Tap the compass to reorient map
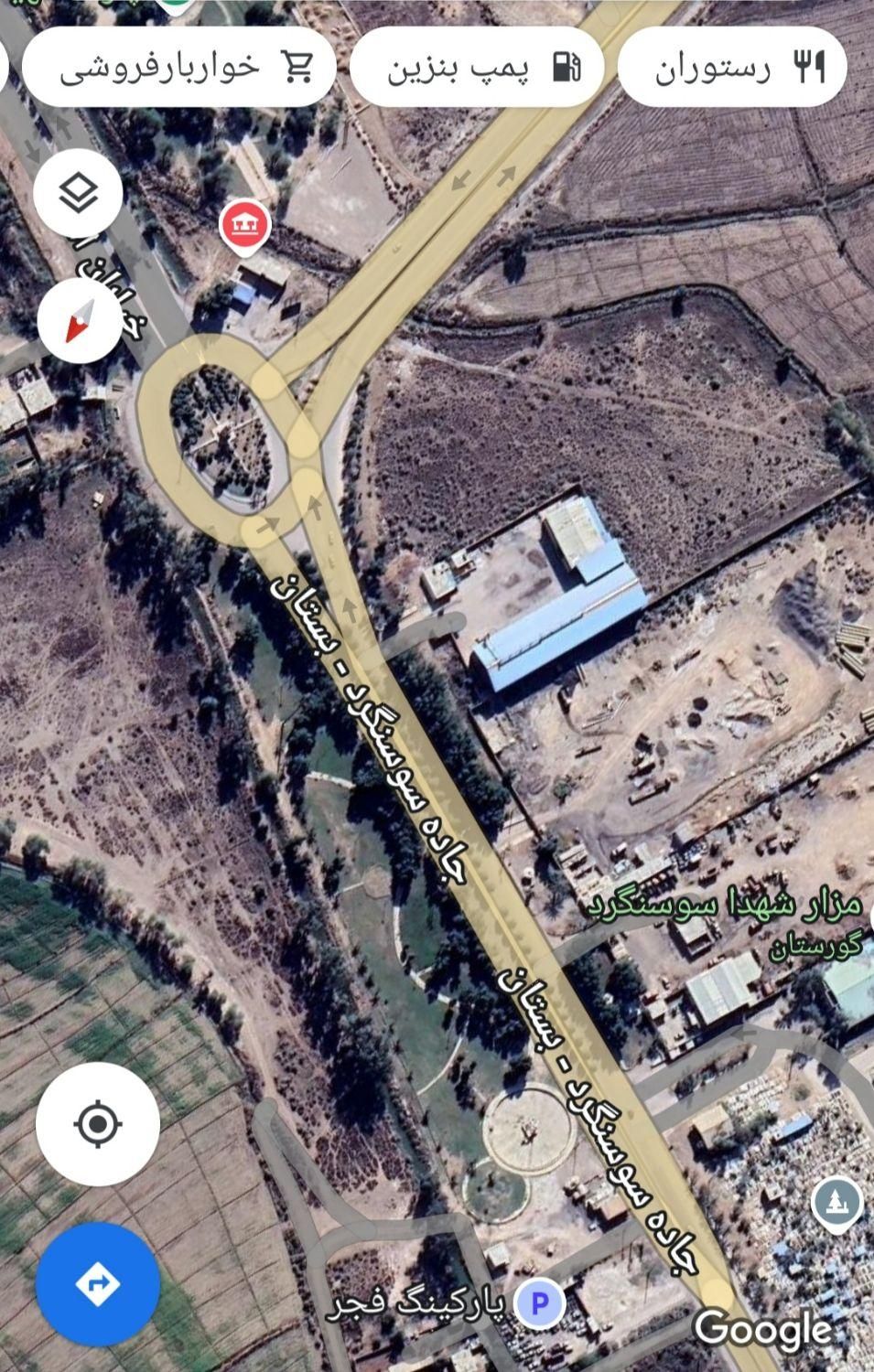Viewport: 874px width, 1372px height. tap(81, 320)
